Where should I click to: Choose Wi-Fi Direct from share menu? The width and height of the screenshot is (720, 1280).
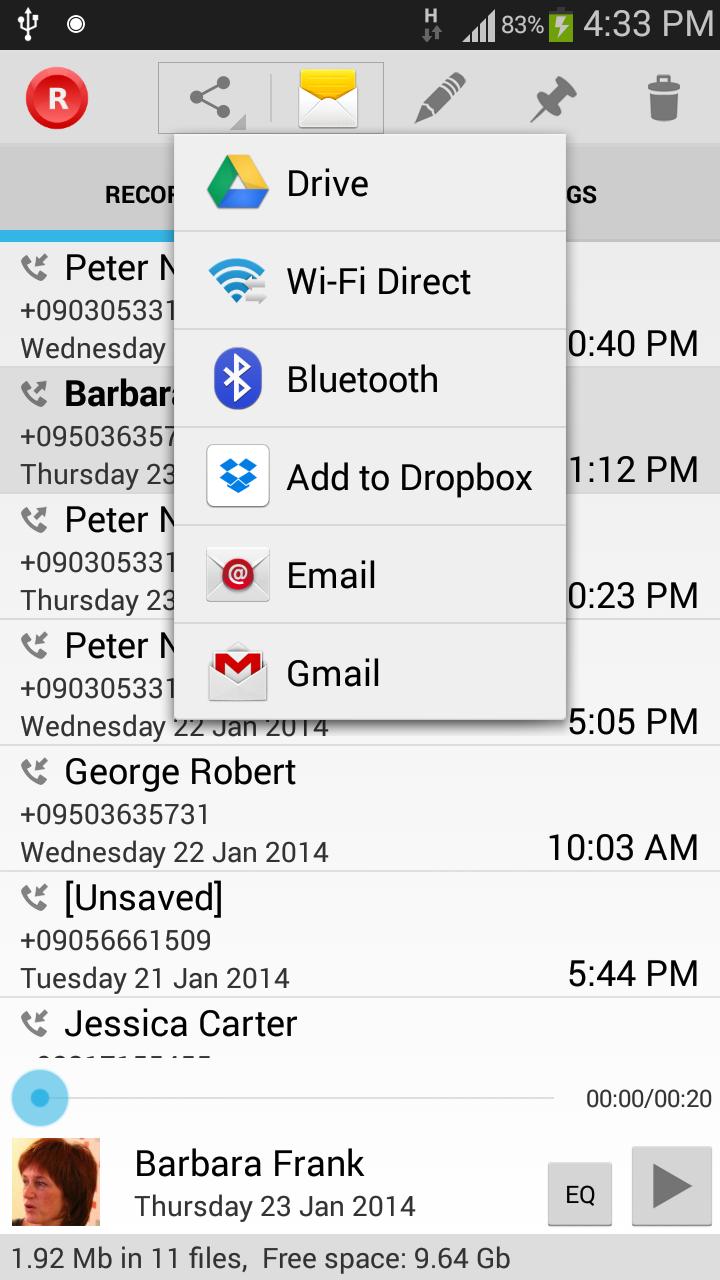(x=368, y=281)
